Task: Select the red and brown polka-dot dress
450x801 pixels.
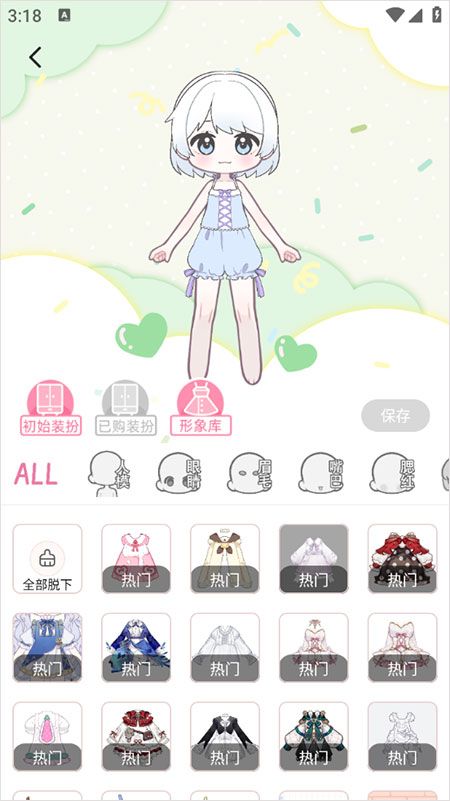Action: click(x=402, y=559)
